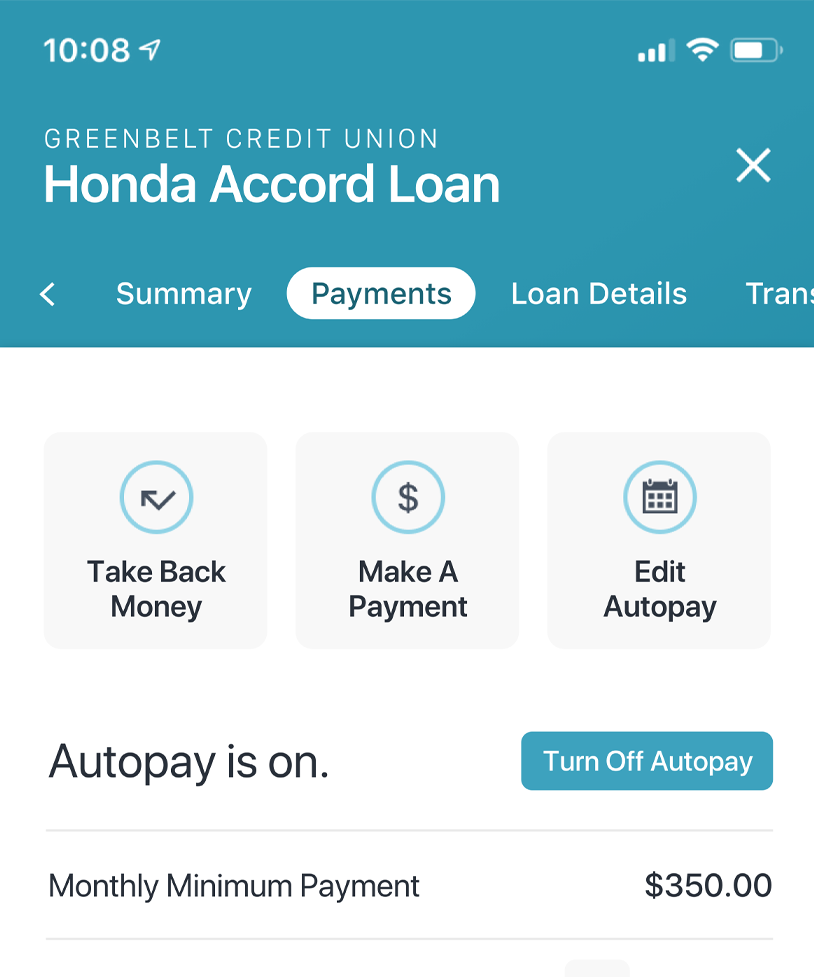Turn off autopay for this loan

tap(647, 761)
